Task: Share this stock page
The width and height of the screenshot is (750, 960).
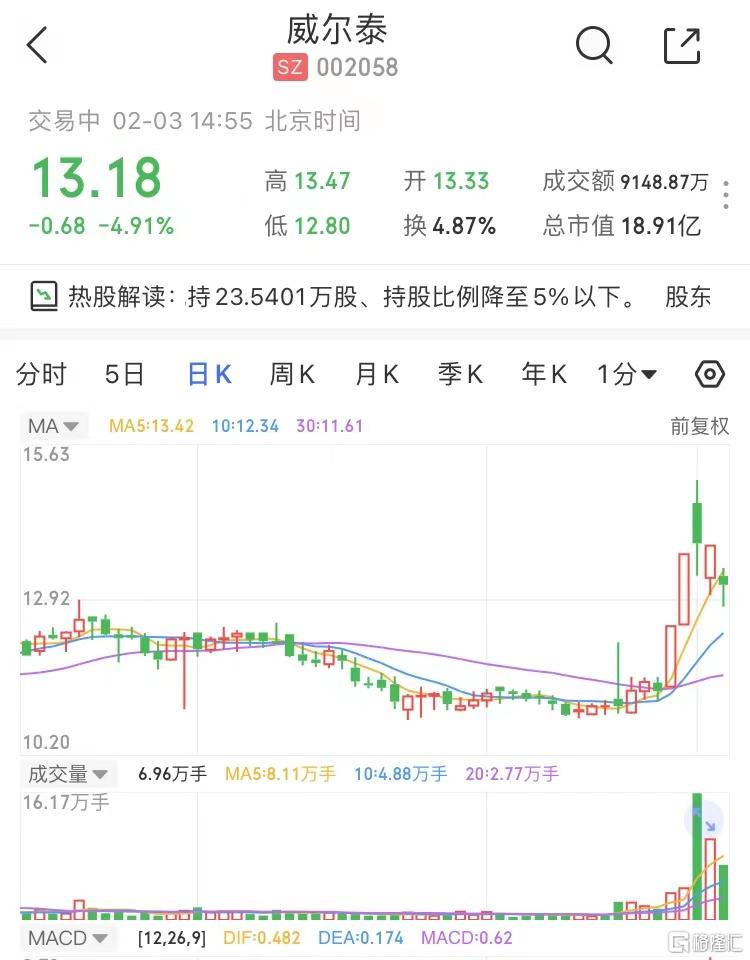Action: [682, 46]
